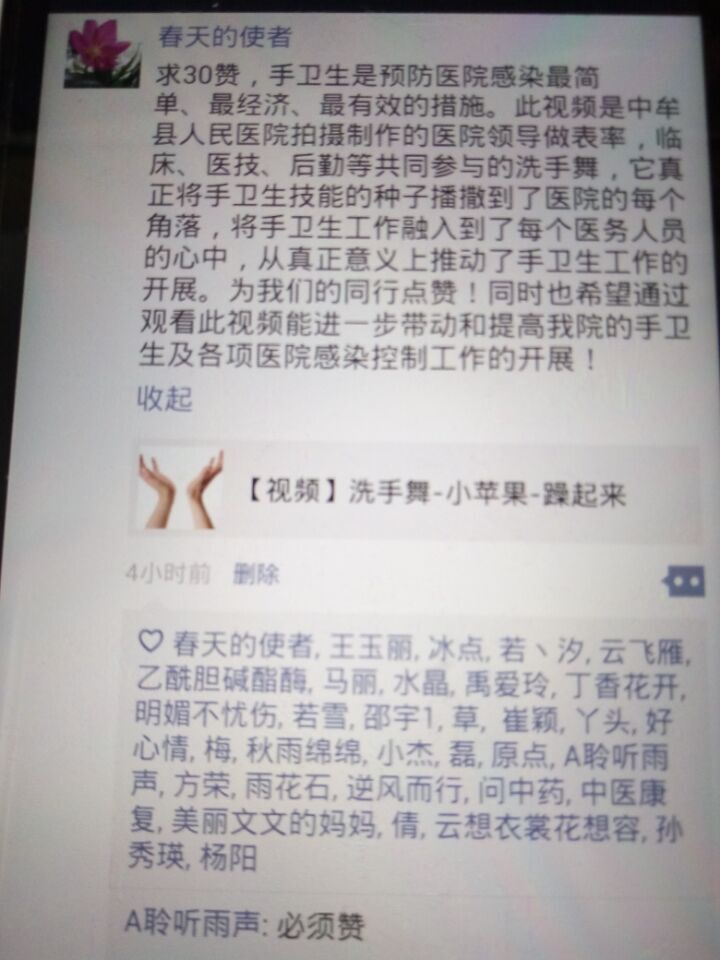
Task: Open the like and comment bubble icon
Action: pos(684,580)
